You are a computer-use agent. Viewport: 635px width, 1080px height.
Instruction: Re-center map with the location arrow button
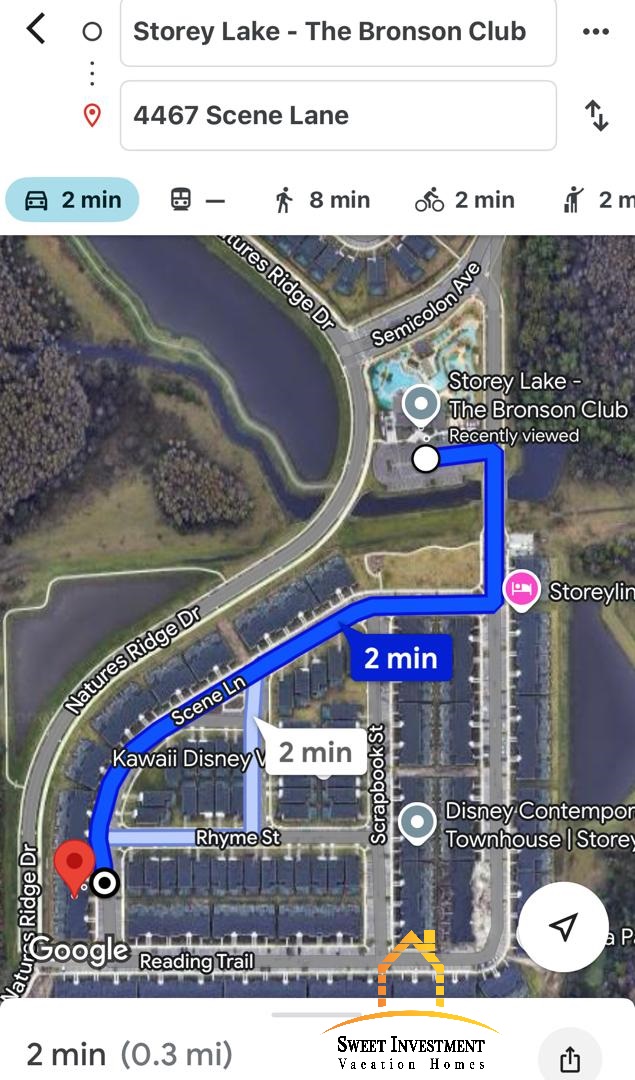563,927
